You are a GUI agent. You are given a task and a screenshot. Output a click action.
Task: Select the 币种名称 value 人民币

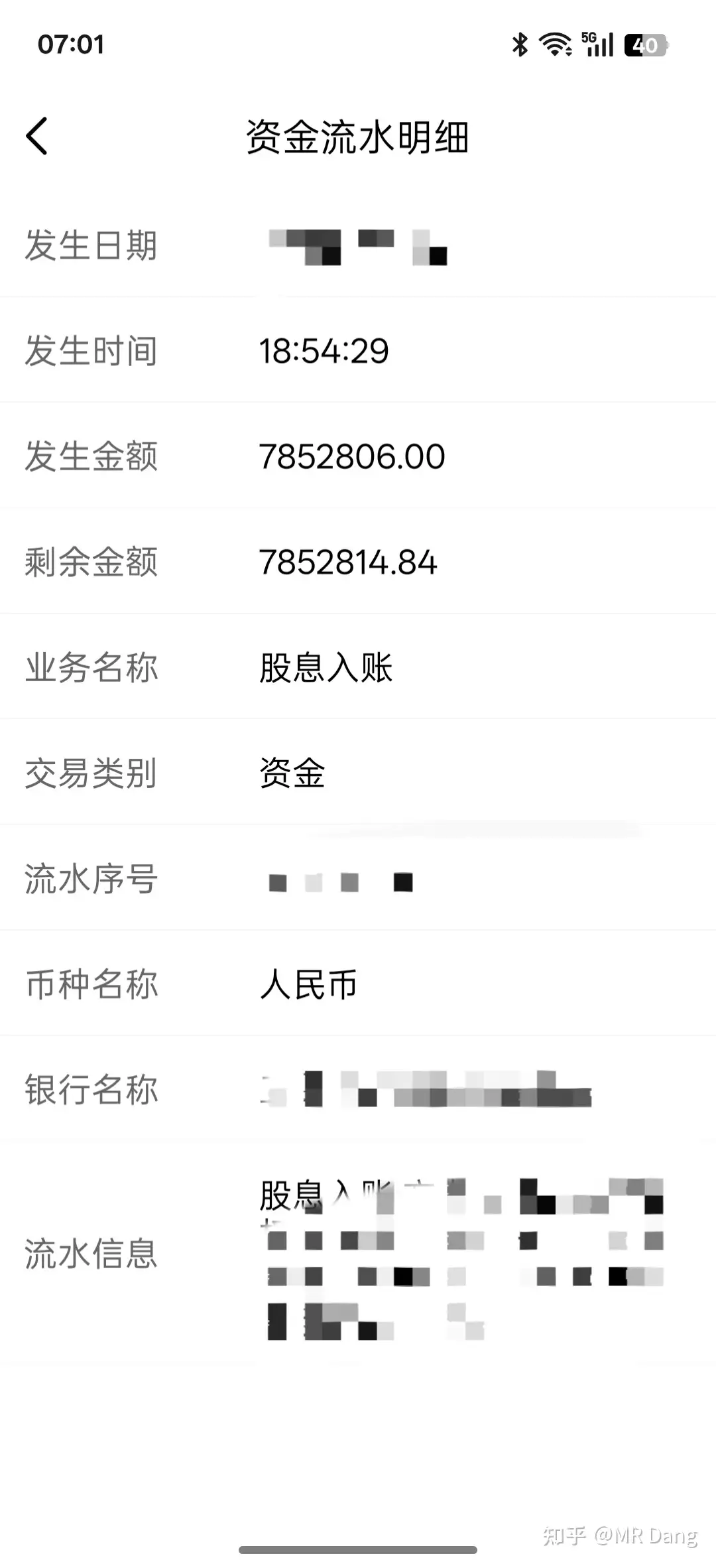point(308,985)
